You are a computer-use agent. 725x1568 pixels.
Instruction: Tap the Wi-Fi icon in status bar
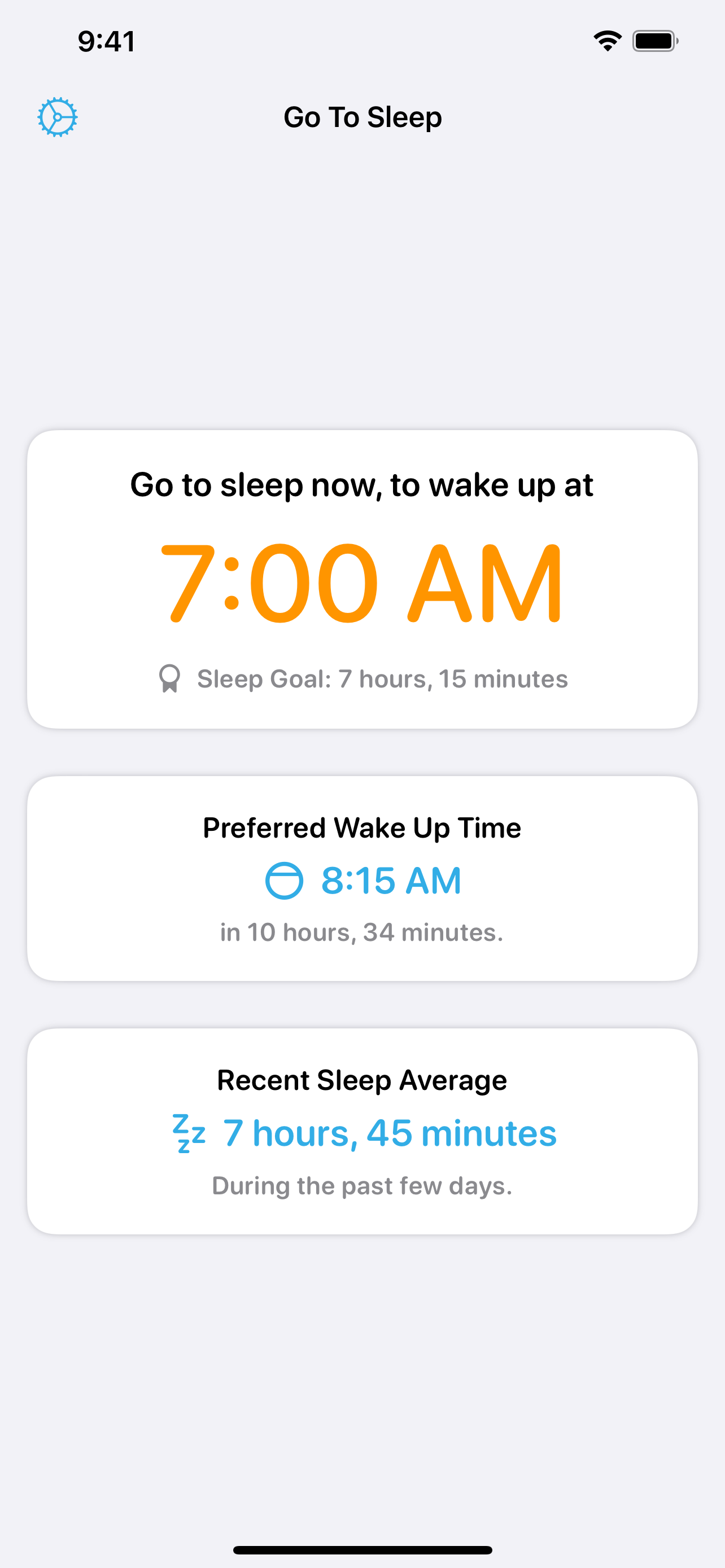607,40
